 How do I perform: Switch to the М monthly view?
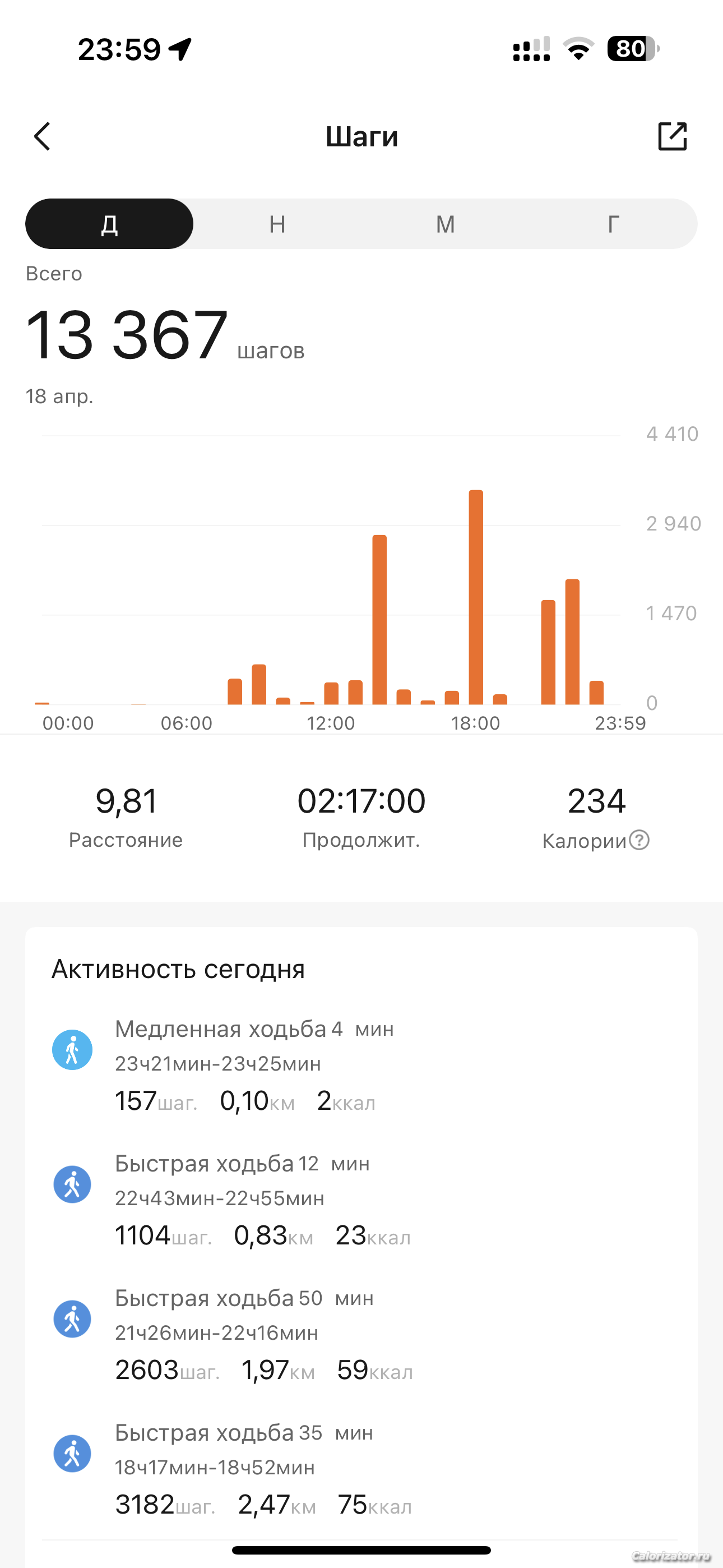pyautogui.click(x=446, y=224)
